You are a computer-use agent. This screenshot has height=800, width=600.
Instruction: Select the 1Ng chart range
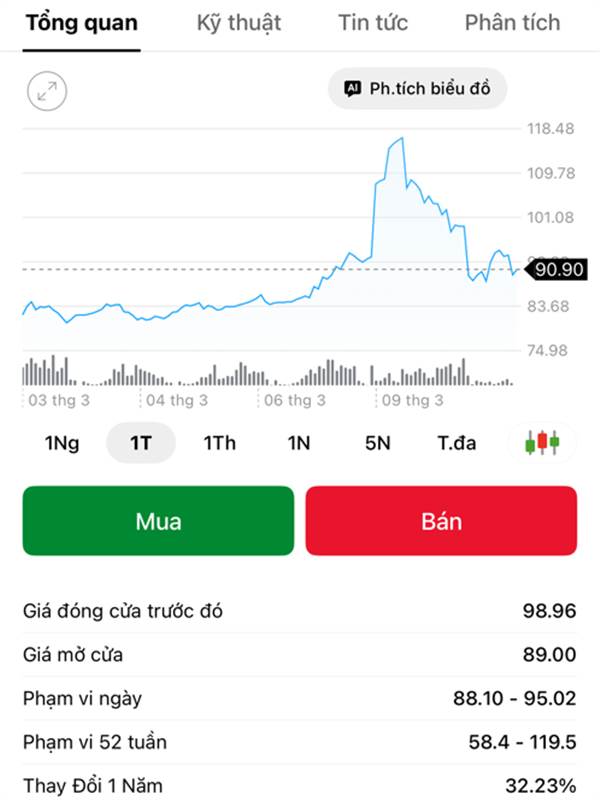[x=62, y=443]
